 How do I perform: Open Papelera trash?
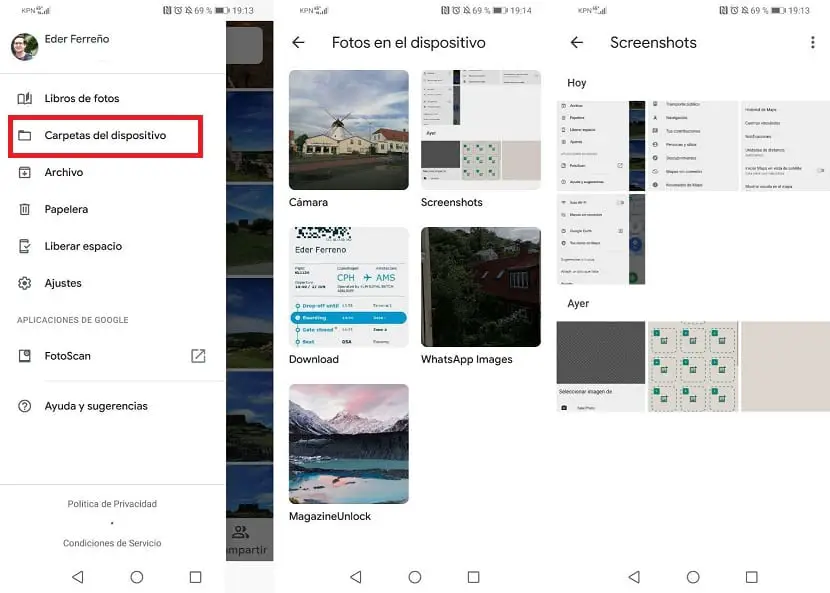[66, 209]
